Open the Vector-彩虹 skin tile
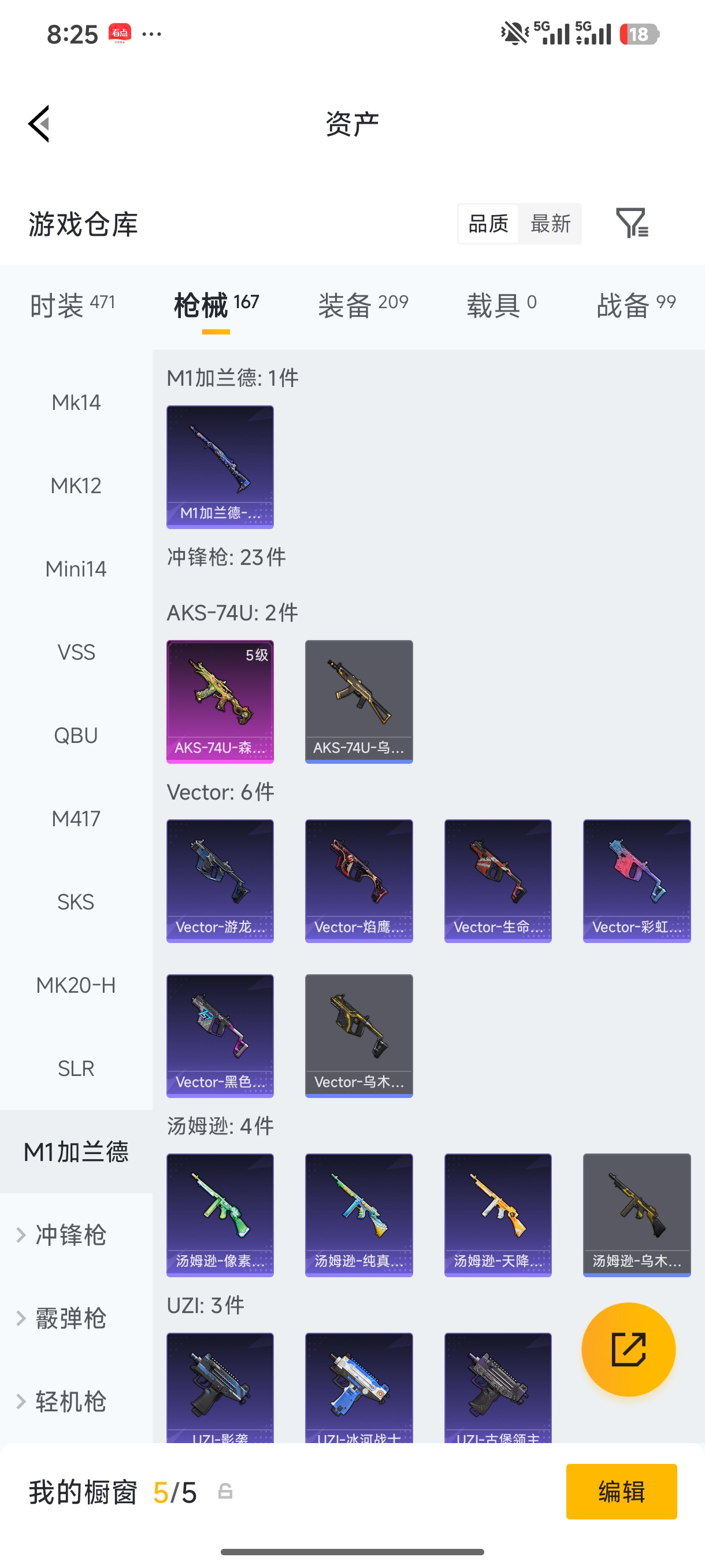 coord(637,881)
